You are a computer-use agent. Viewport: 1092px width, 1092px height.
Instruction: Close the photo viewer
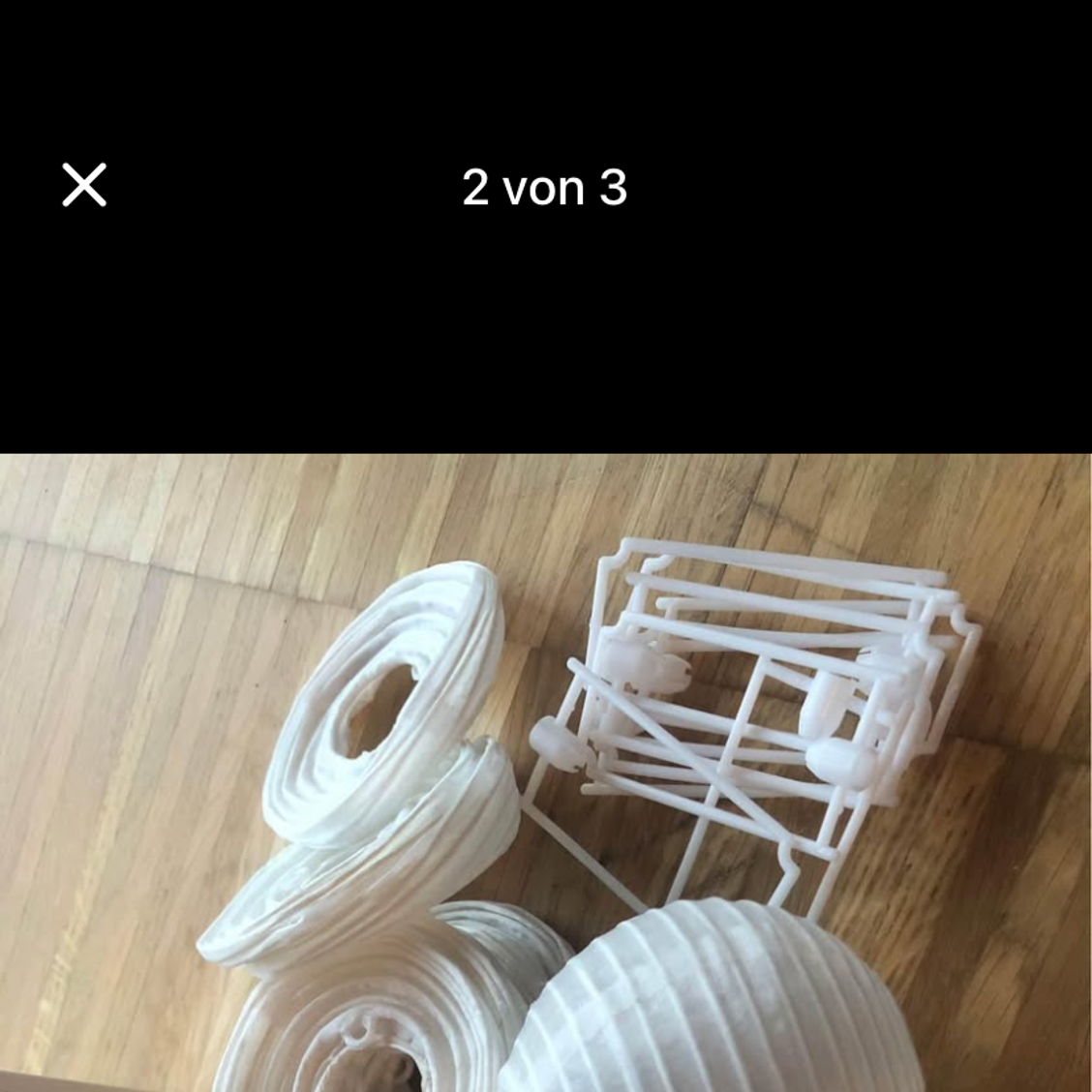84,185
